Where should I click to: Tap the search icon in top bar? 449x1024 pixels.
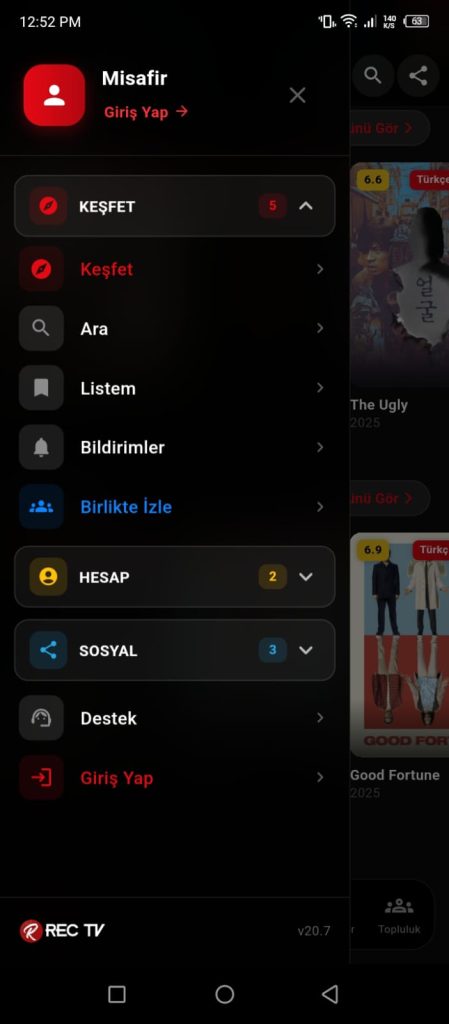tap(373, 76)
